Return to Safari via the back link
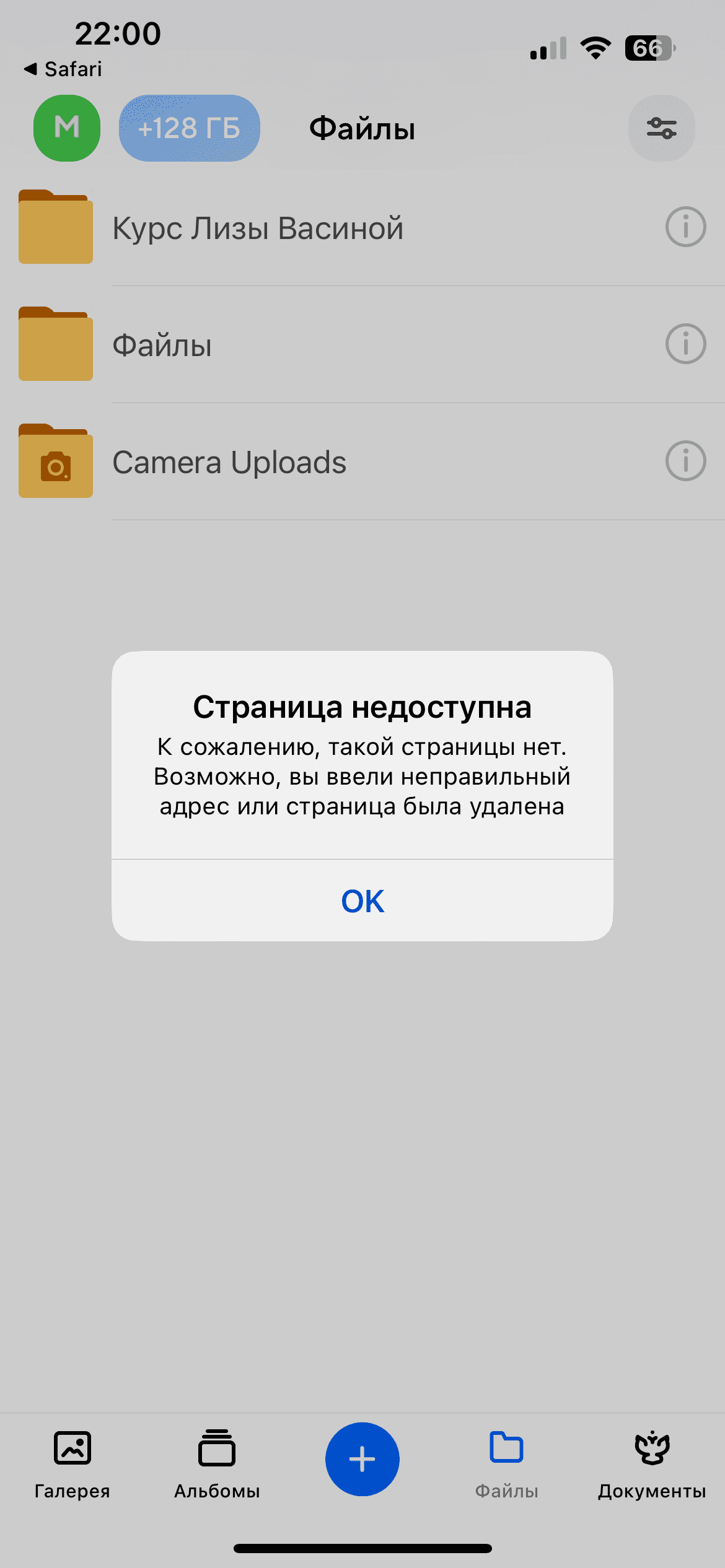Viewport: 725px width, 1568px height. tap(63, 69)
